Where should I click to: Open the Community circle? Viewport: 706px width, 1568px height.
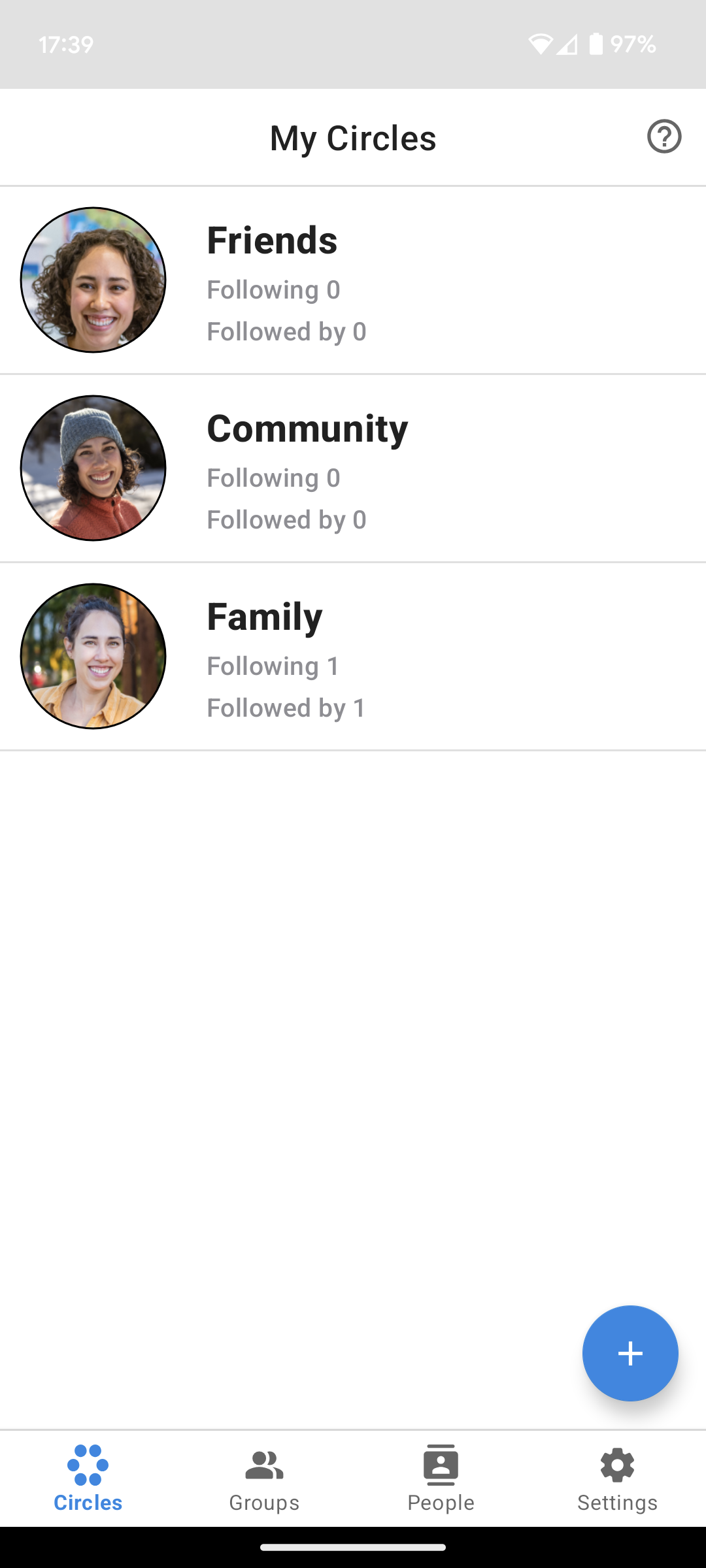pos(353,468)
